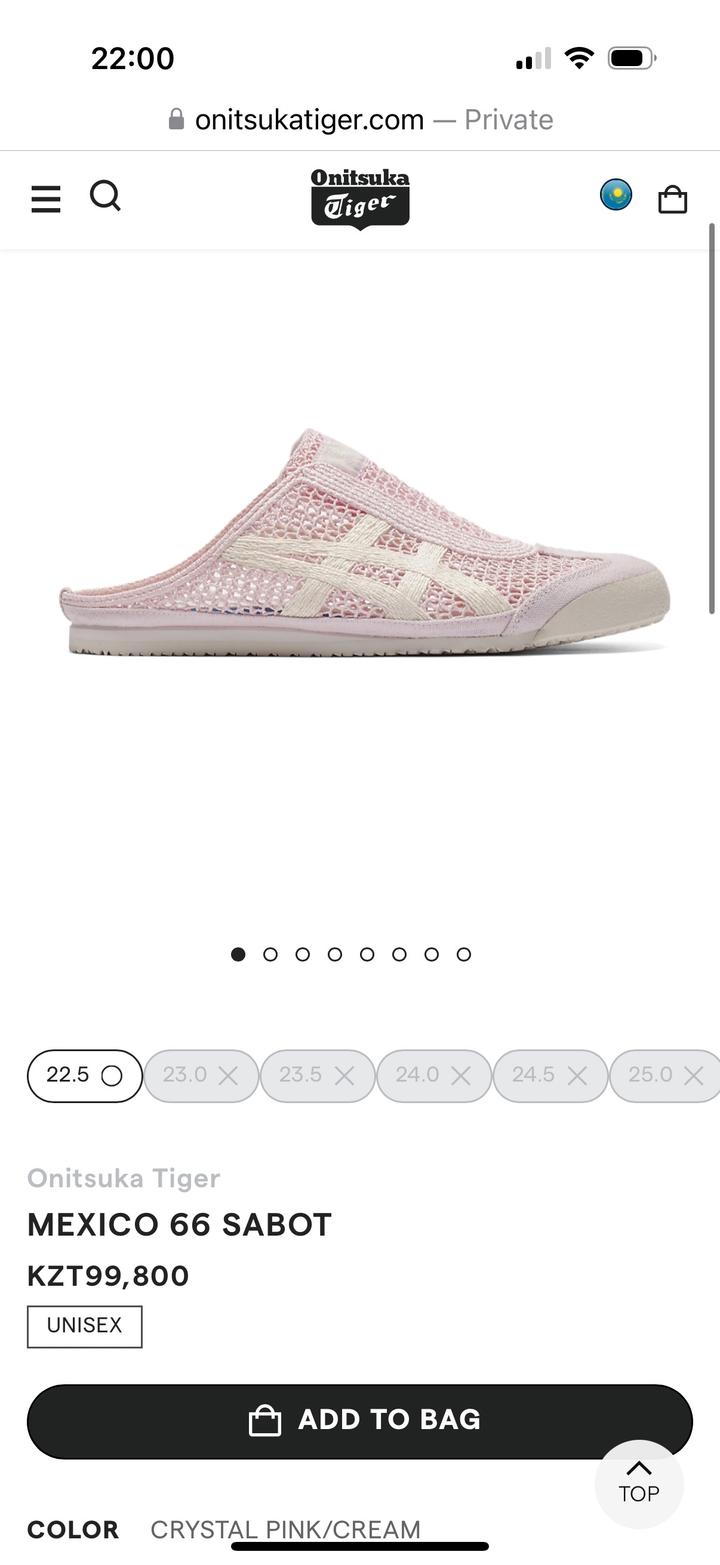Choose size 23.5
The width and height of the screenshot is (720, 1565).
click(317, 1076)
